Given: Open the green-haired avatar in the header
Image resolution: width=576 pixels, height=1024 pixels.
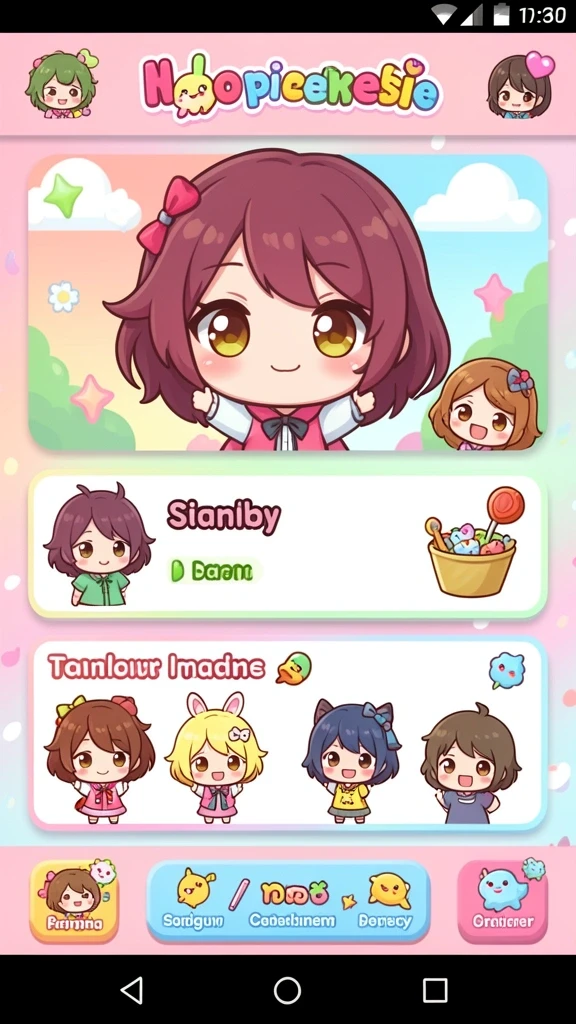Looking at the screenshot, I should click(61, 84).
